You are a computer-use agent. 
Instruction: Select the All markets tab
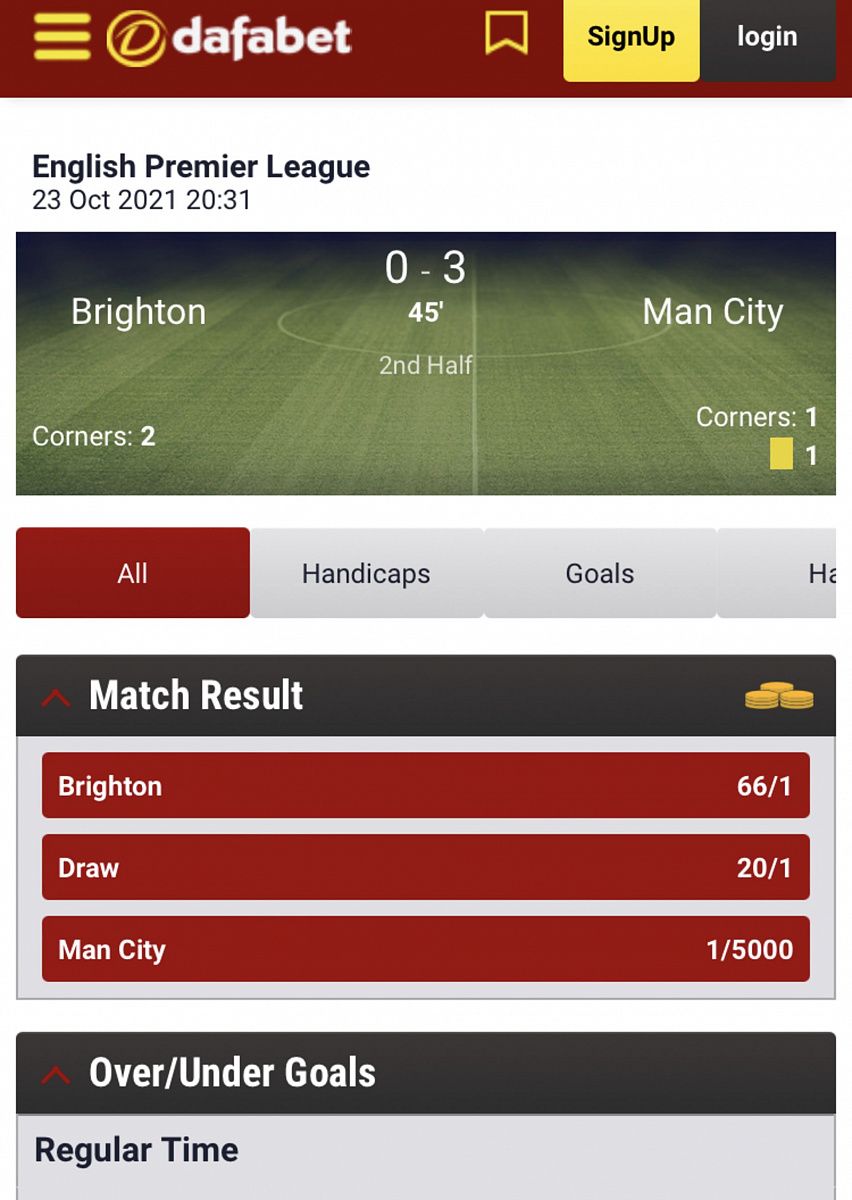(133, 573)
